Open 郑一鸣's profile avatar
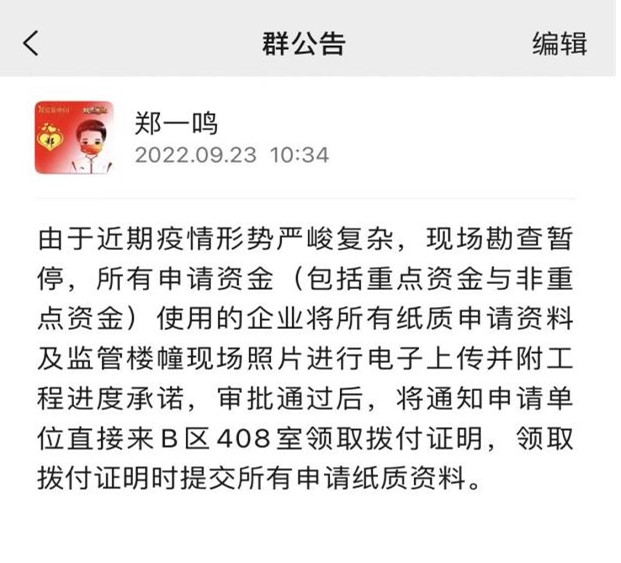This screenshot has width=621, height=563. (x=74, y=136)
